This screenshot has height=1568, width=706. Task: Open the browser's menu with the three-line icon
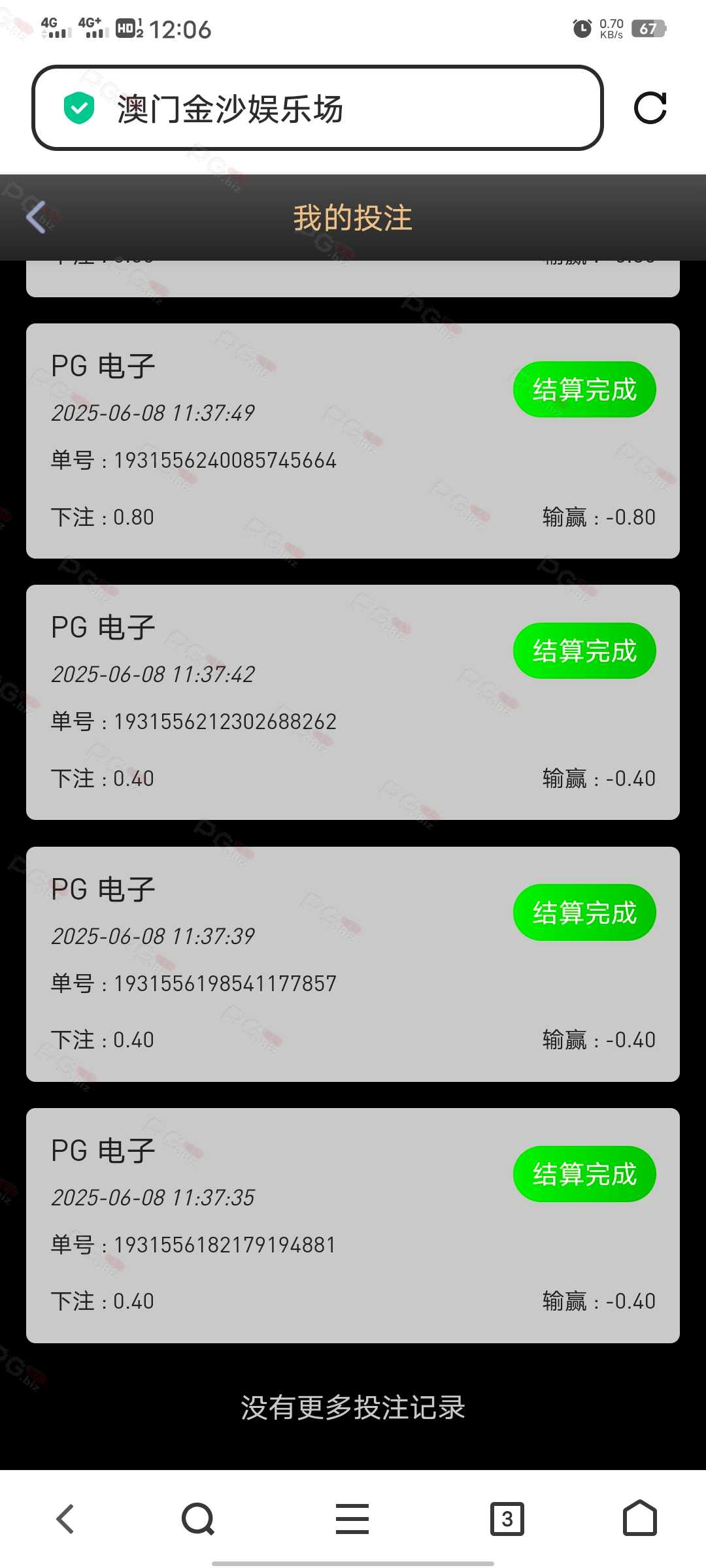[352, 1518]
